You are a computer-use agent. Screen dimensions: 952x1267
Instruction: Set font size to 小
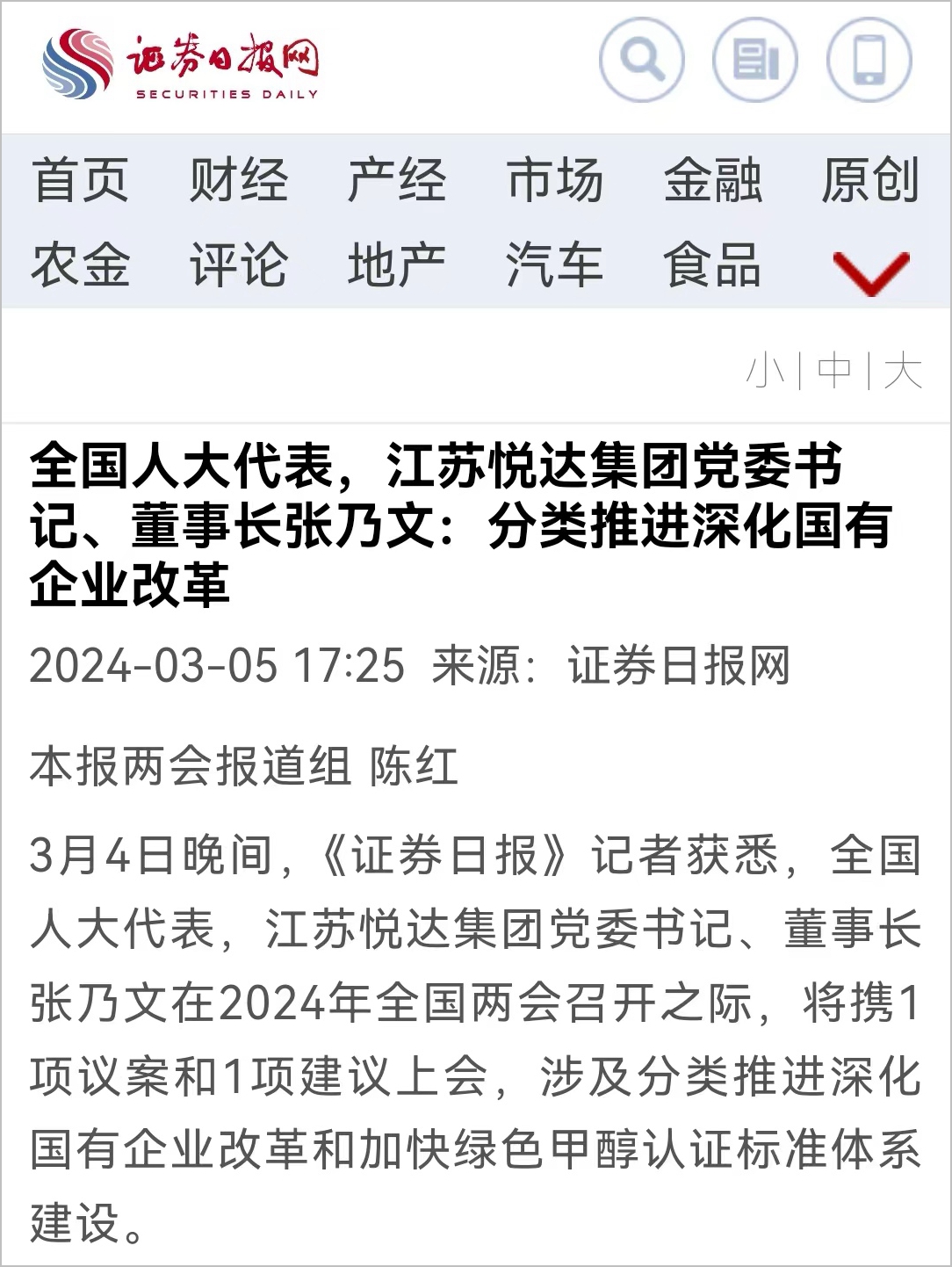click(766, 372)
